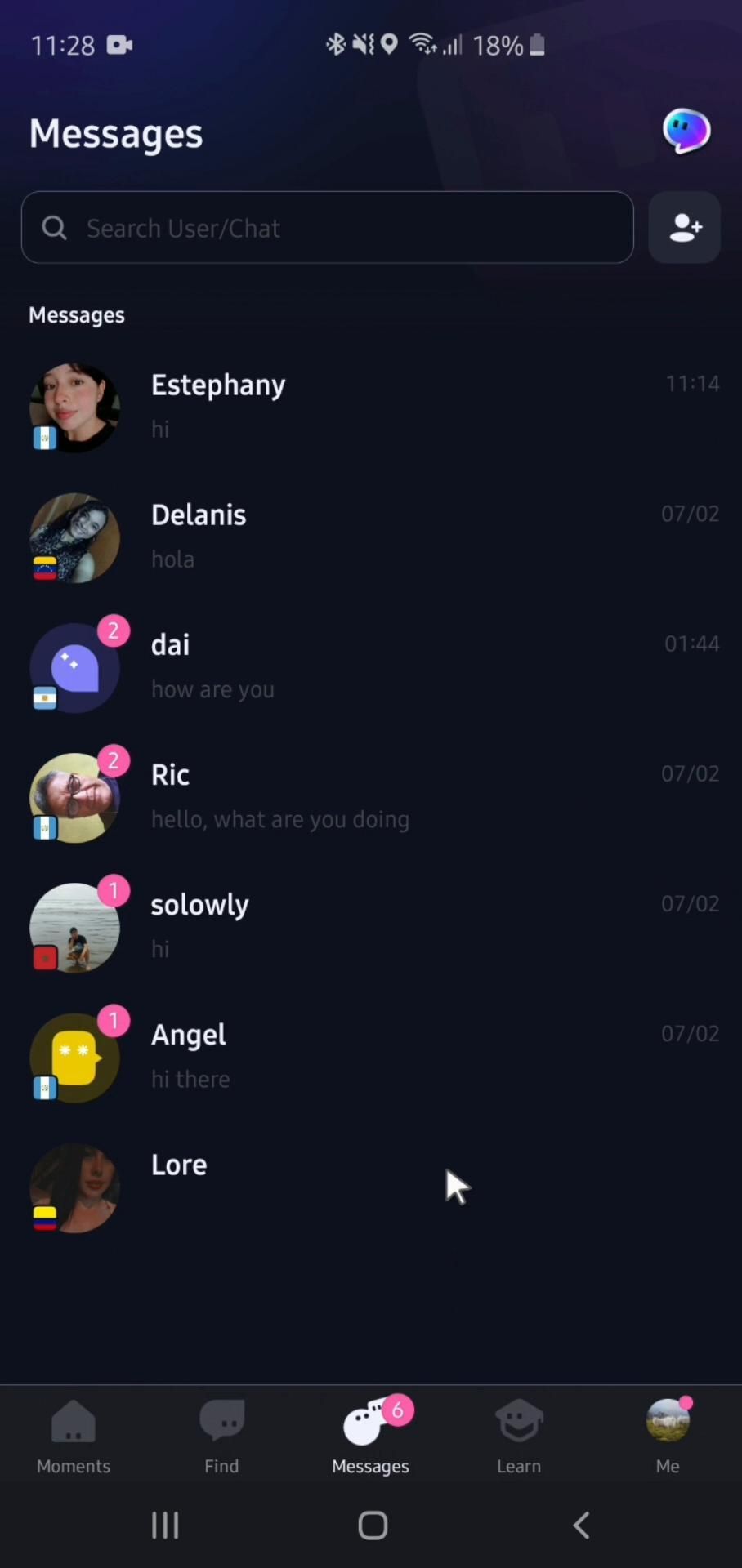
Task: Open the chat assistant icon at top right
Action: (686, 131)
